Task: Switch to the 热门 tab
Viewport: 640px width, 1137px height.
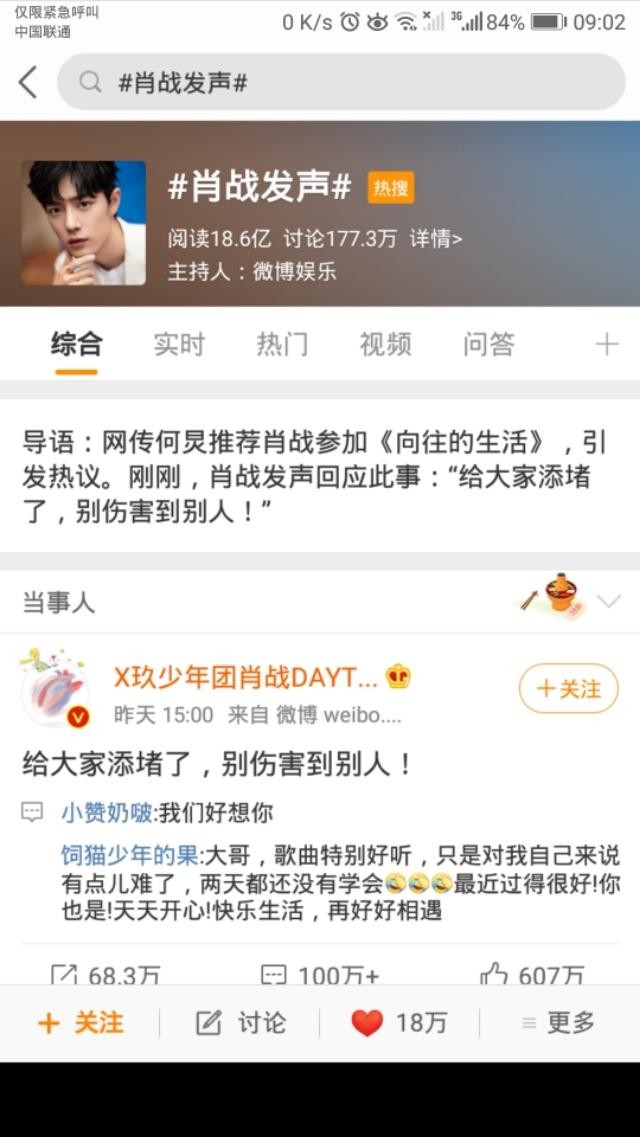Action: point(282,345)
